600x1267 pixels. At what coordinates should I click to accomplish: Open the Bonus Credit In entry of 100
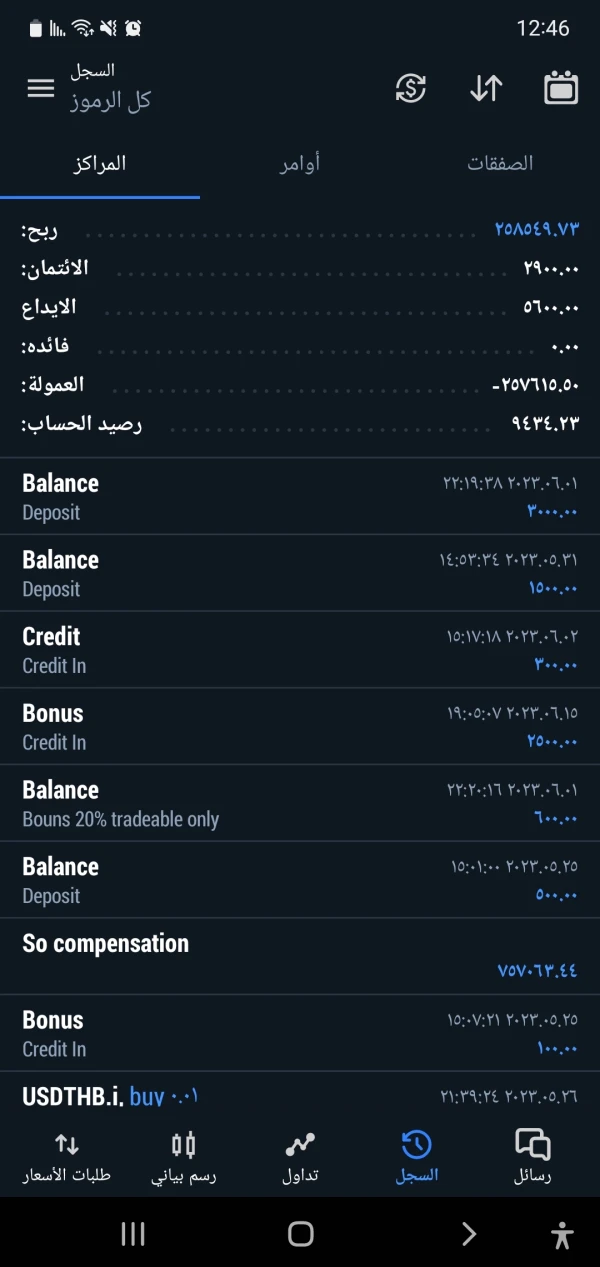[300, 1033]
